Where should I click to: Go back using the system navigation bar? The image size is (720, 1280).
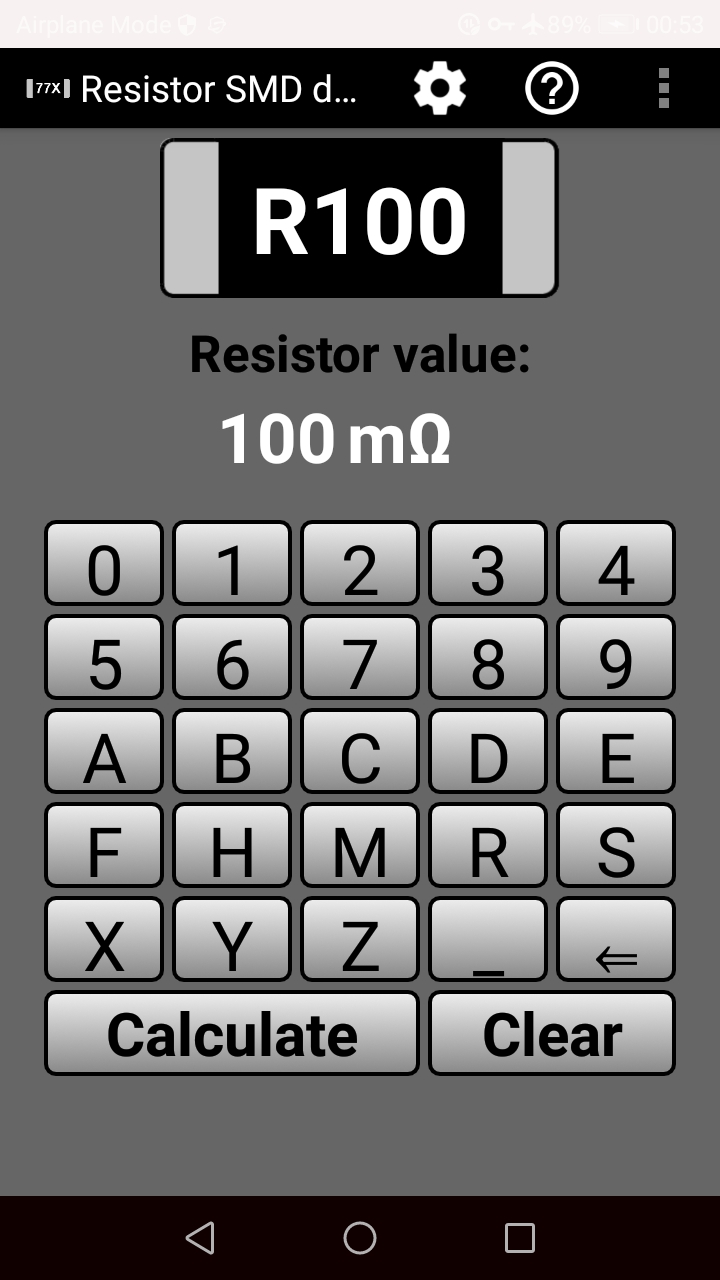(x=200, y=1238)
